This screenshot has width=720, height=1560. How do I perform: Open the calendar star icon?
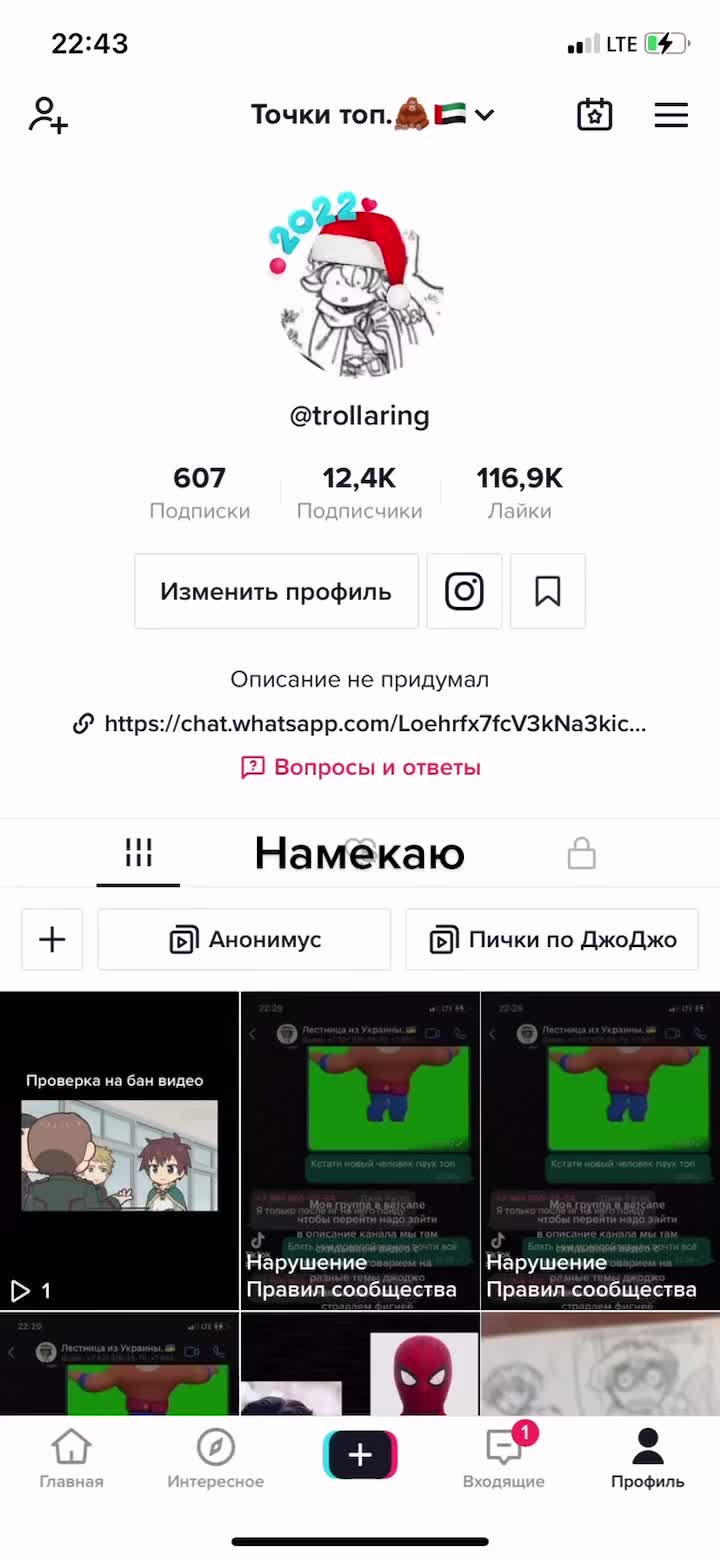pyautogui.click(x=595, y=115)
